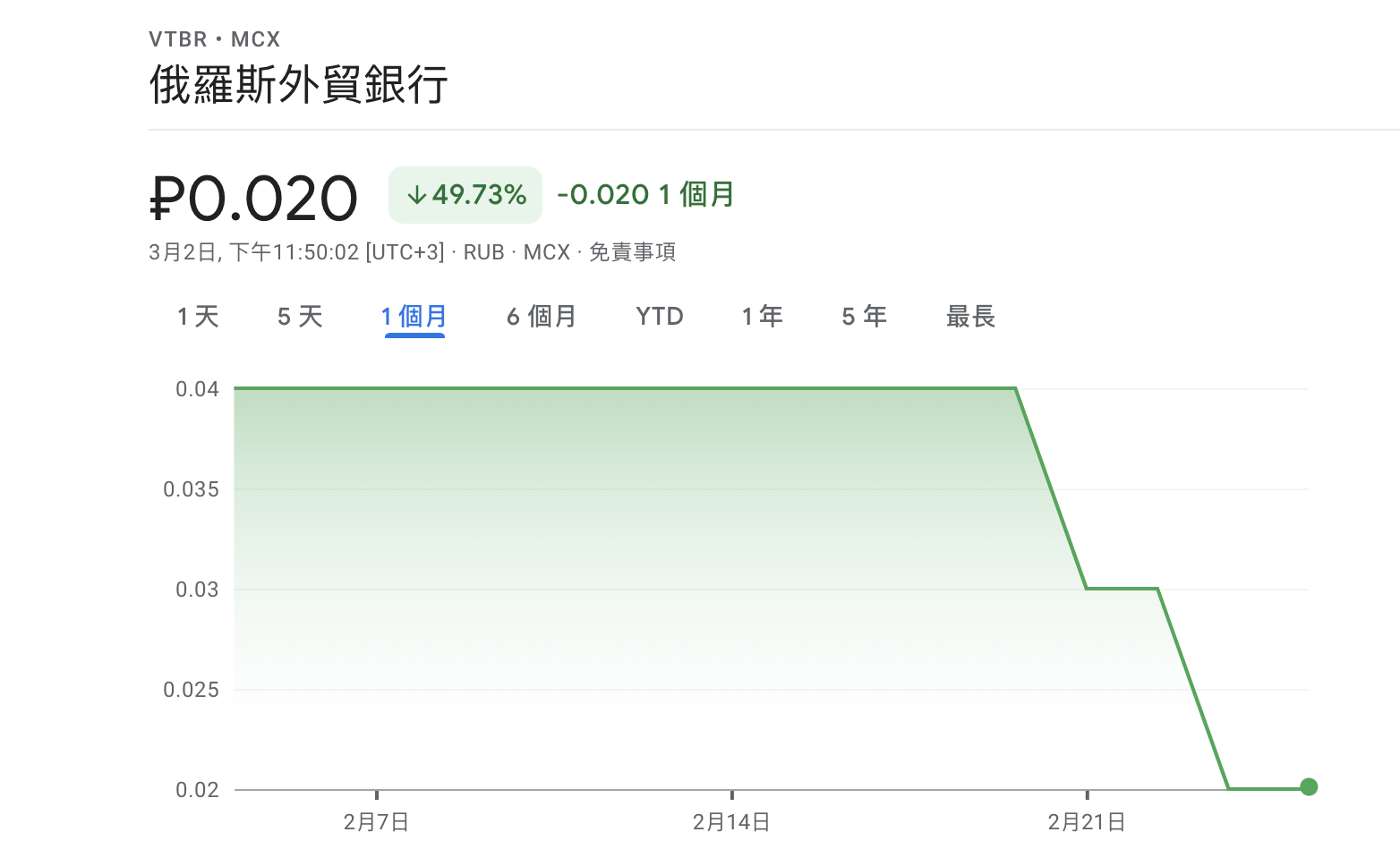Switch to the 1 天 time range
This screenshot has width=1400, height=866.
pos(198,316)
